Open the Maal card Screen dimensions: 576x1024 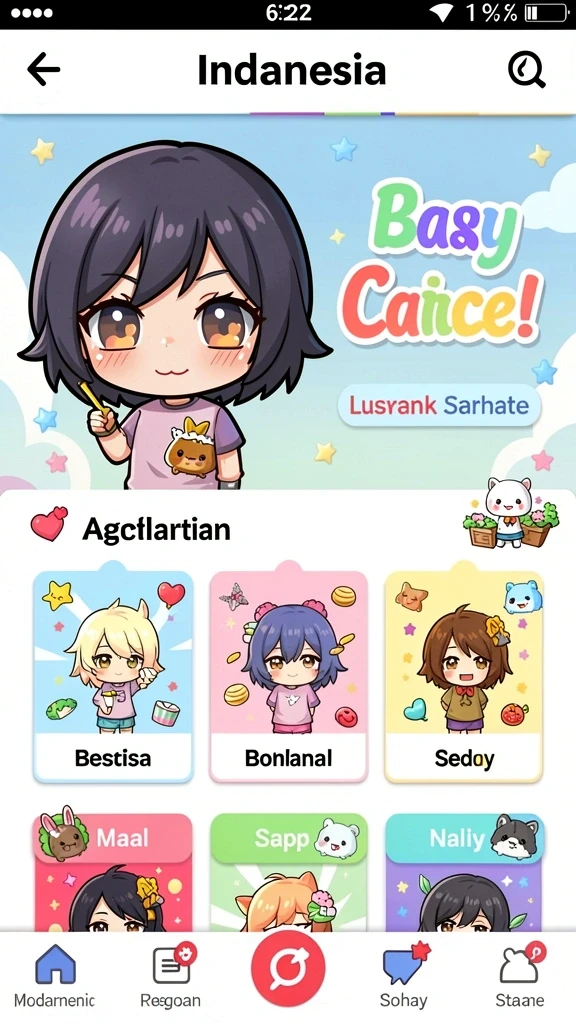coord(112,872)
